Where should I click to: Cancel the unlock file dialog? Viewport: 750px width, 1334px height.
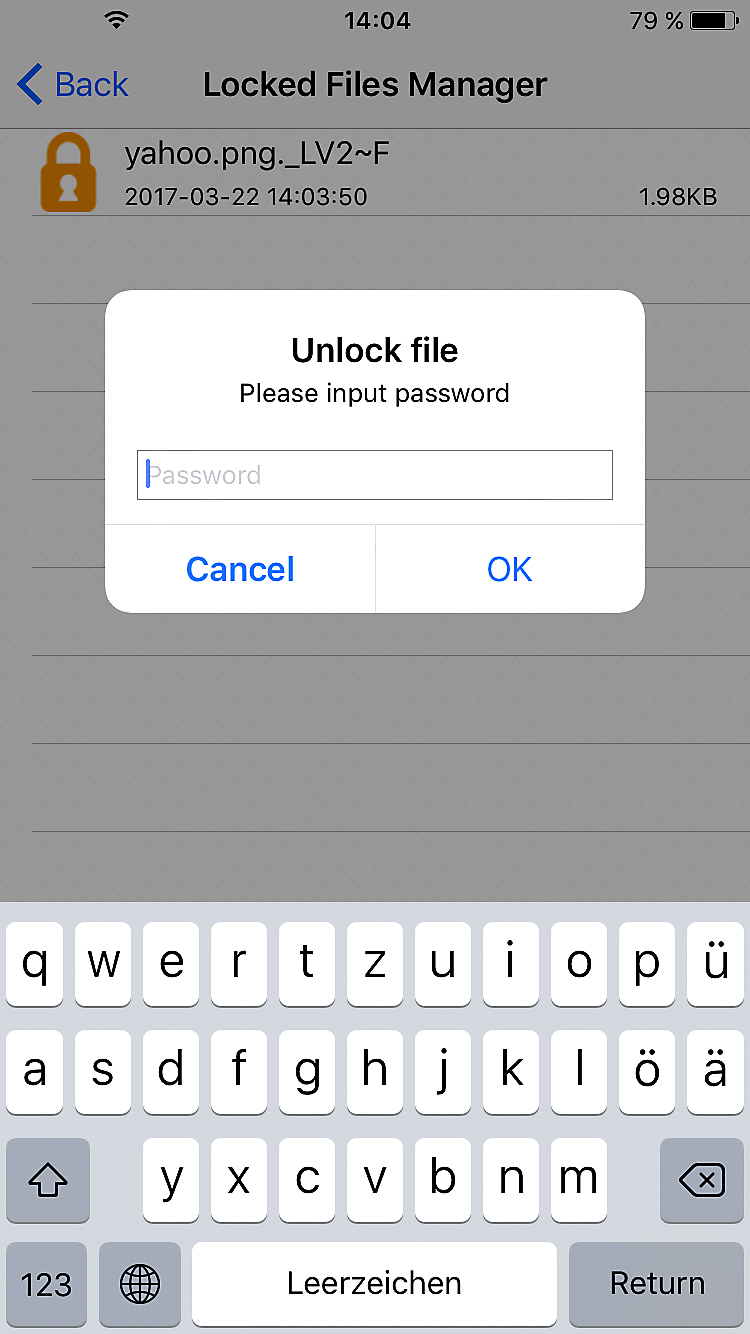tap(240, 569)
